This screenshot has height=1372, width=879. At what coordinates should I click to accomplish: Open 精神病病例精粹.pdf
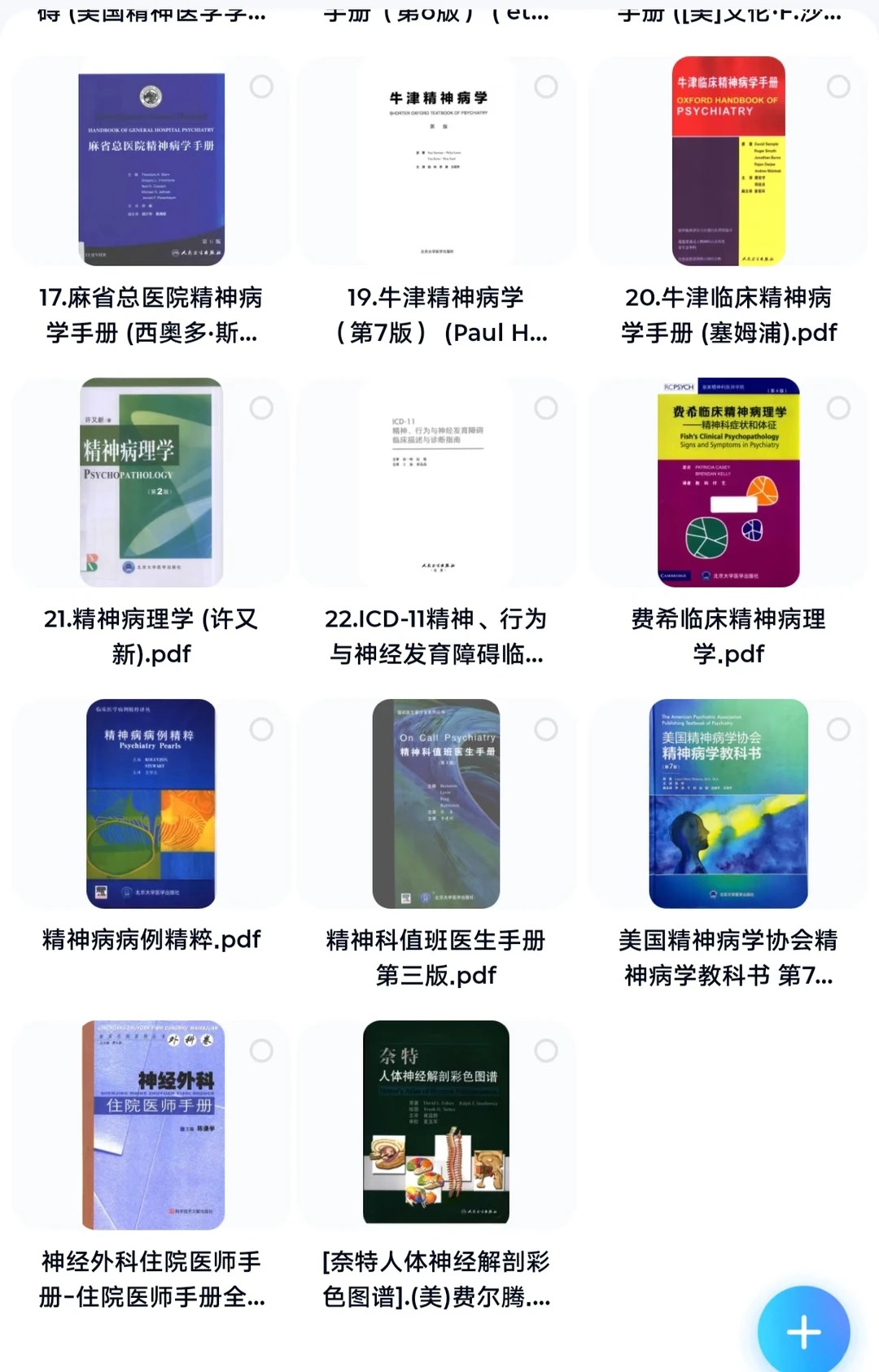click(151, 804)
